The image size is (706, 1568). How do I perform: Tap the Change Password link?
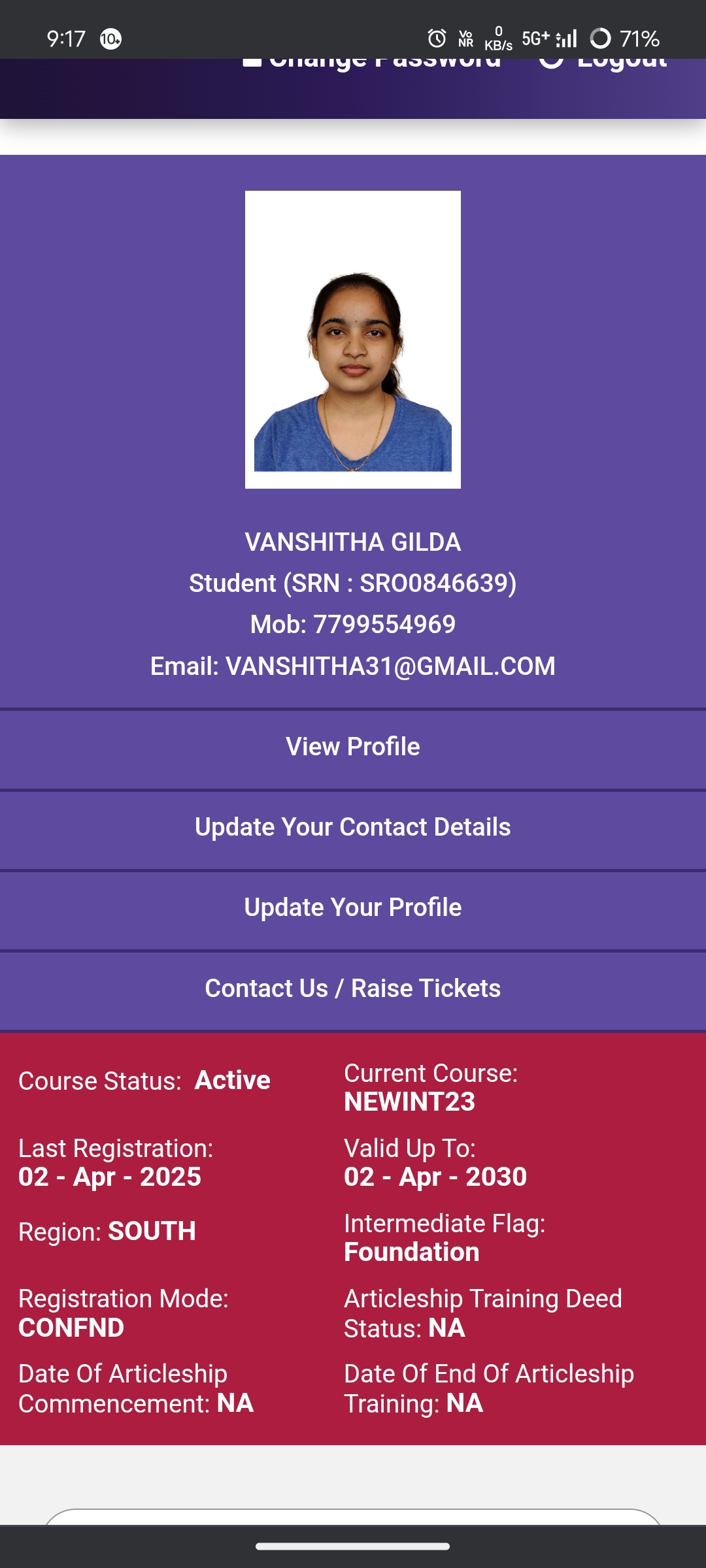point(373,63)
